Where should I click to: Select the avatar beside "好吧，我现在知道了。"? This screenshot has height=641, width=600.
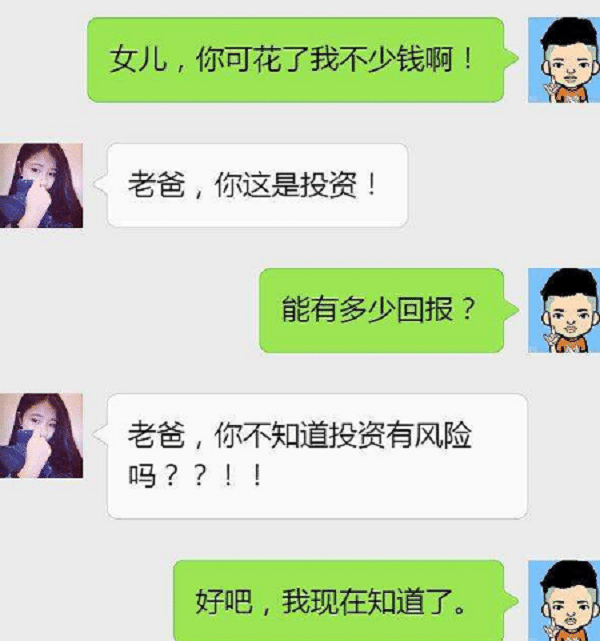click(564, 602)
